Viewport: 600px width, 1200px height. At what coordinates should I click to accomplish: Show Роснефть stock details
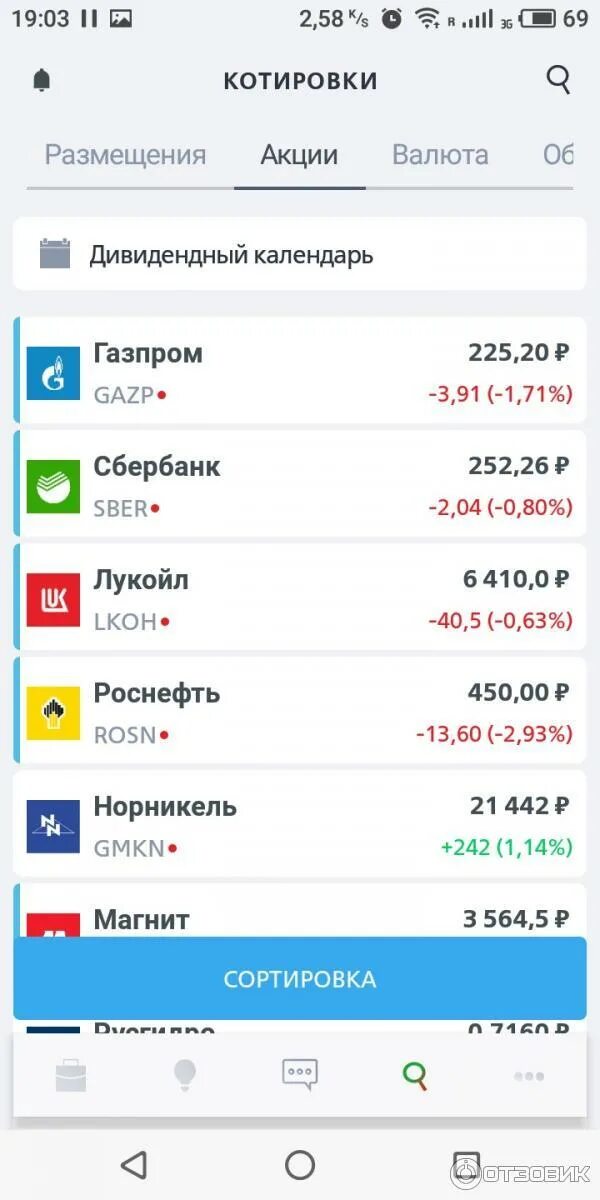pyautogui.click(x=300, y=711)
